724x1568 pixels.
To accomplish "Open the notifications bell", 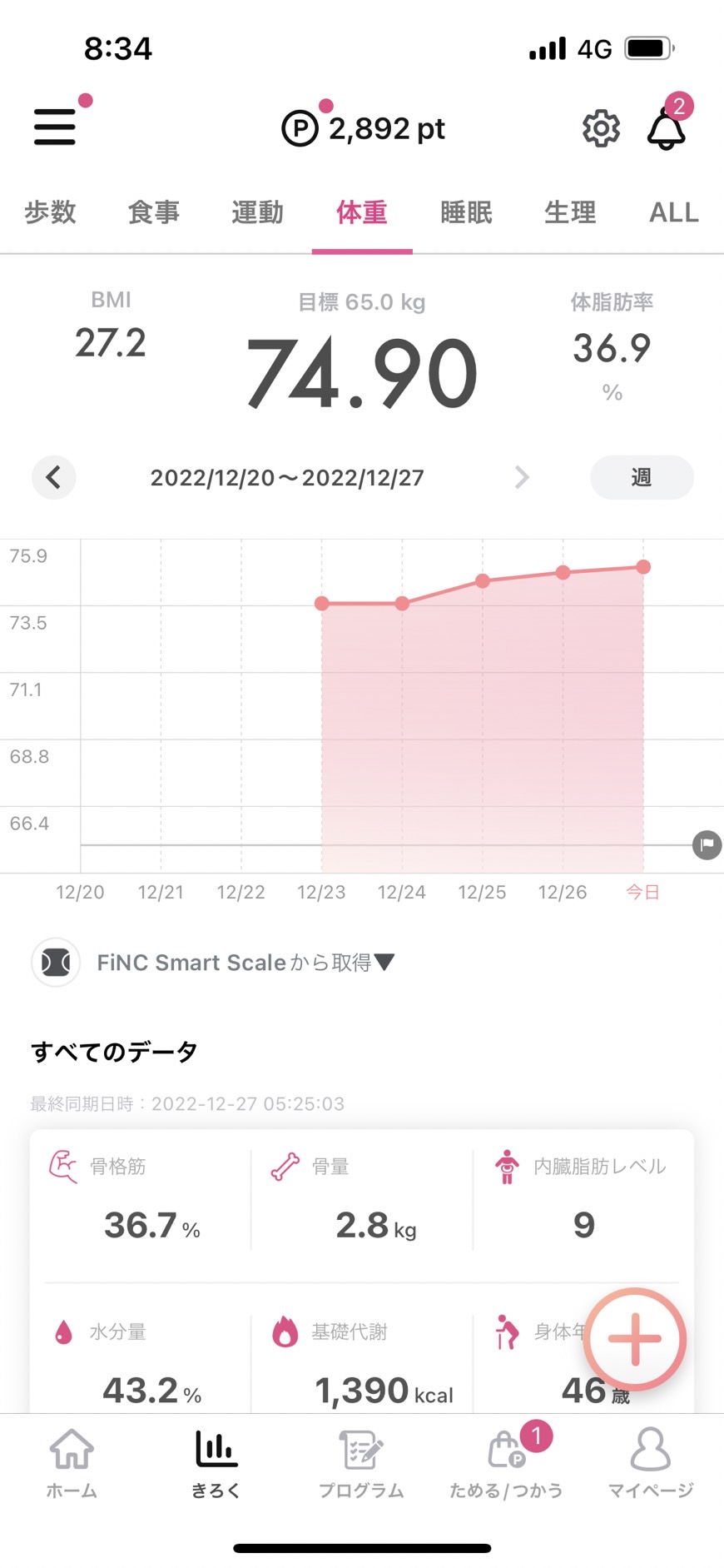I will [667, 129].
